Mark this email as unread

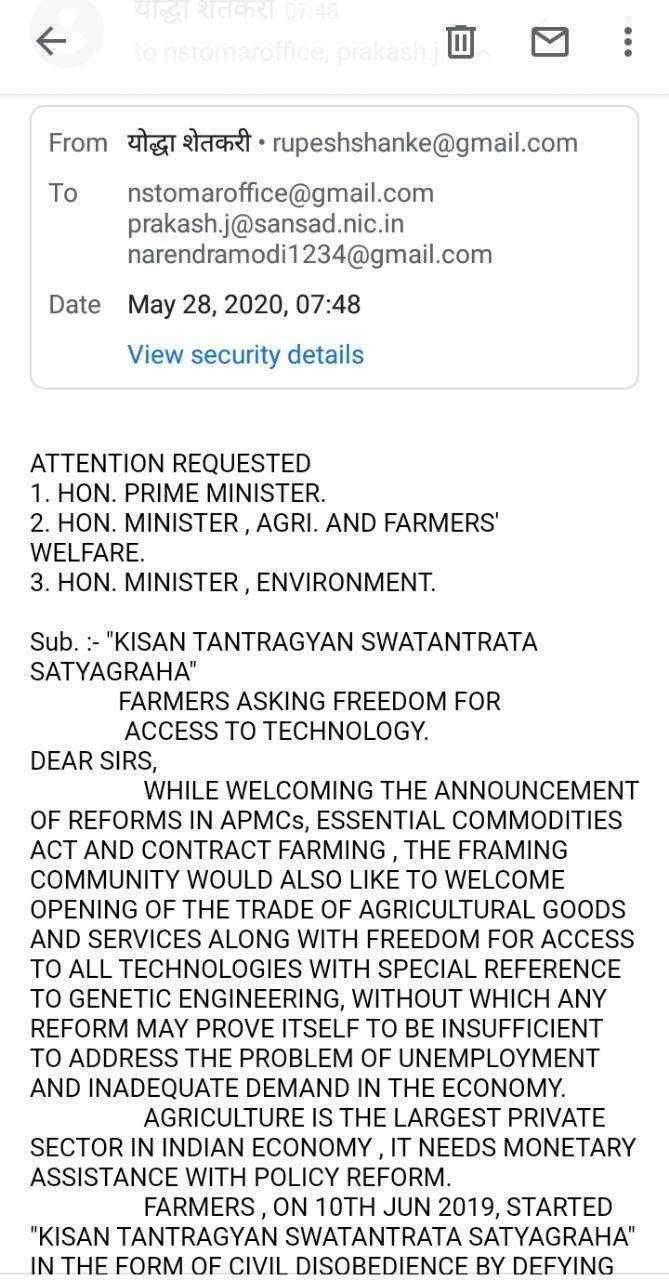click(x=549, y=41)
